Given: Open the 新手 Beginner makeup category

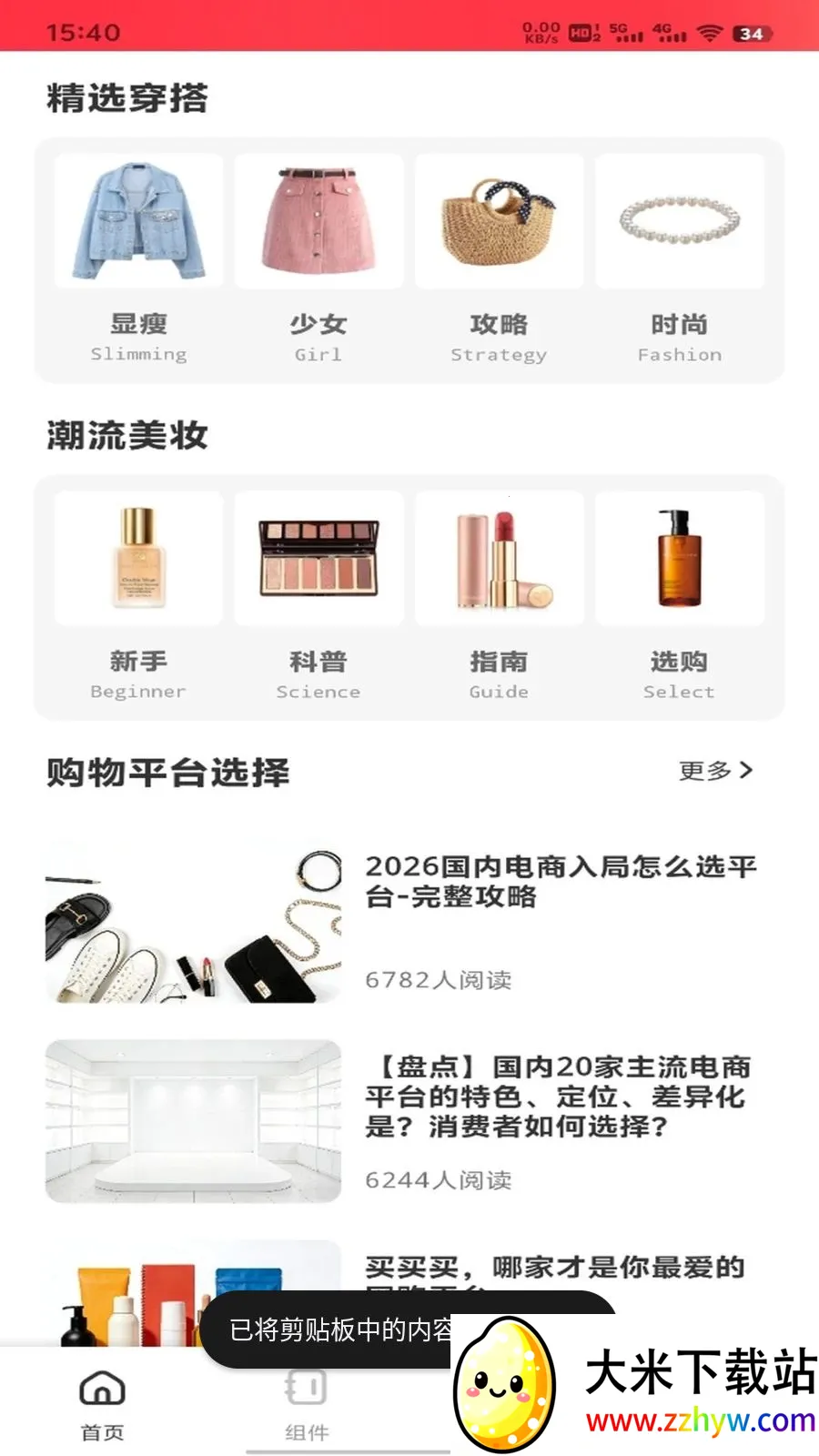Looking at the screenshot, I should click(x=138, y=598).
